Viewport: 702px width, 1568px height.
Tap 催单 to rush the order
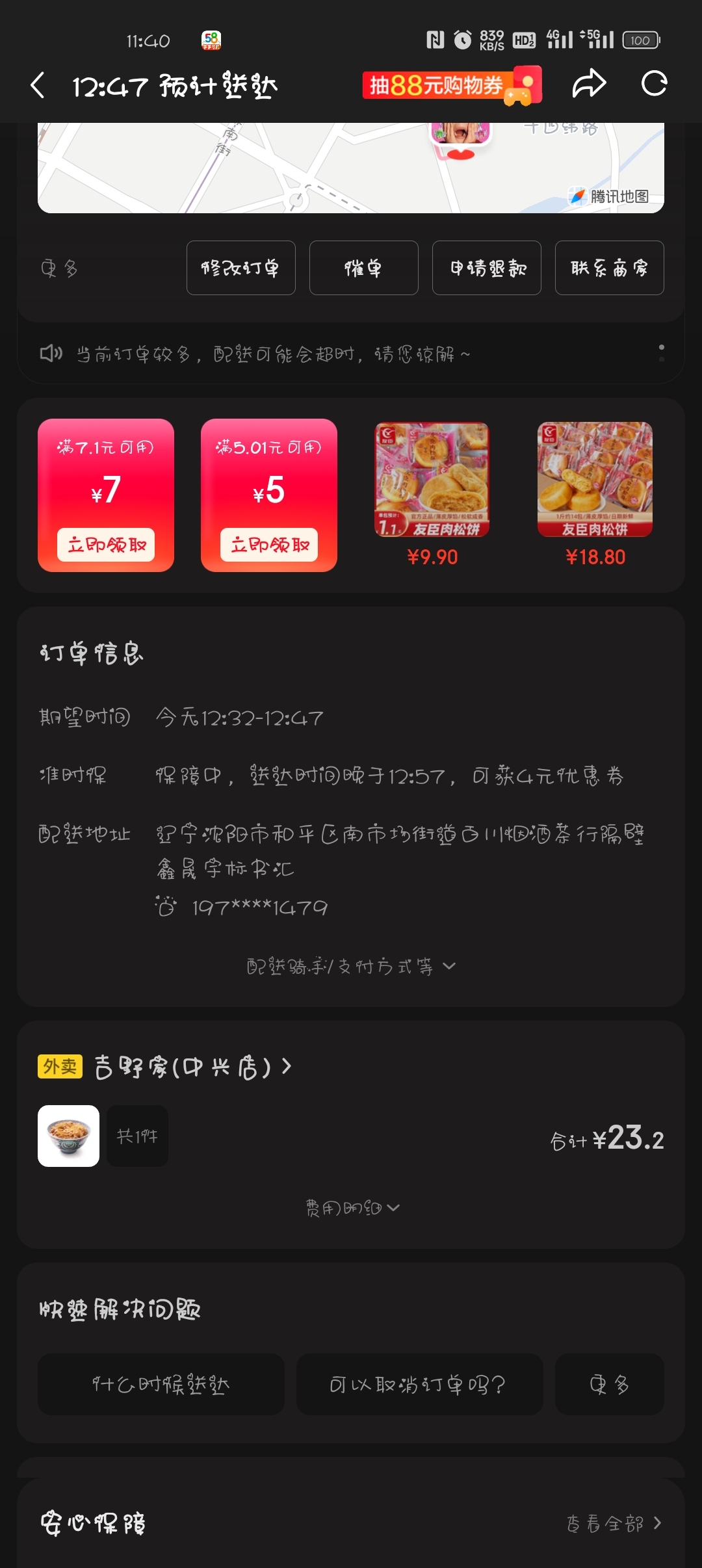click(x=363, y=268)
